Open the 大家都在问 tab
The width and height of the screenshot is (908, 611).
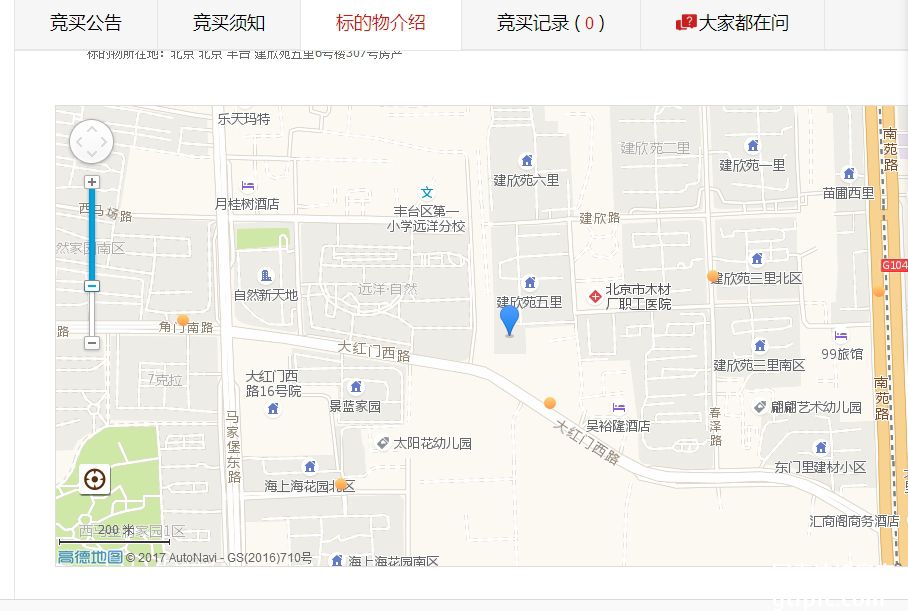tap(732, 23)
